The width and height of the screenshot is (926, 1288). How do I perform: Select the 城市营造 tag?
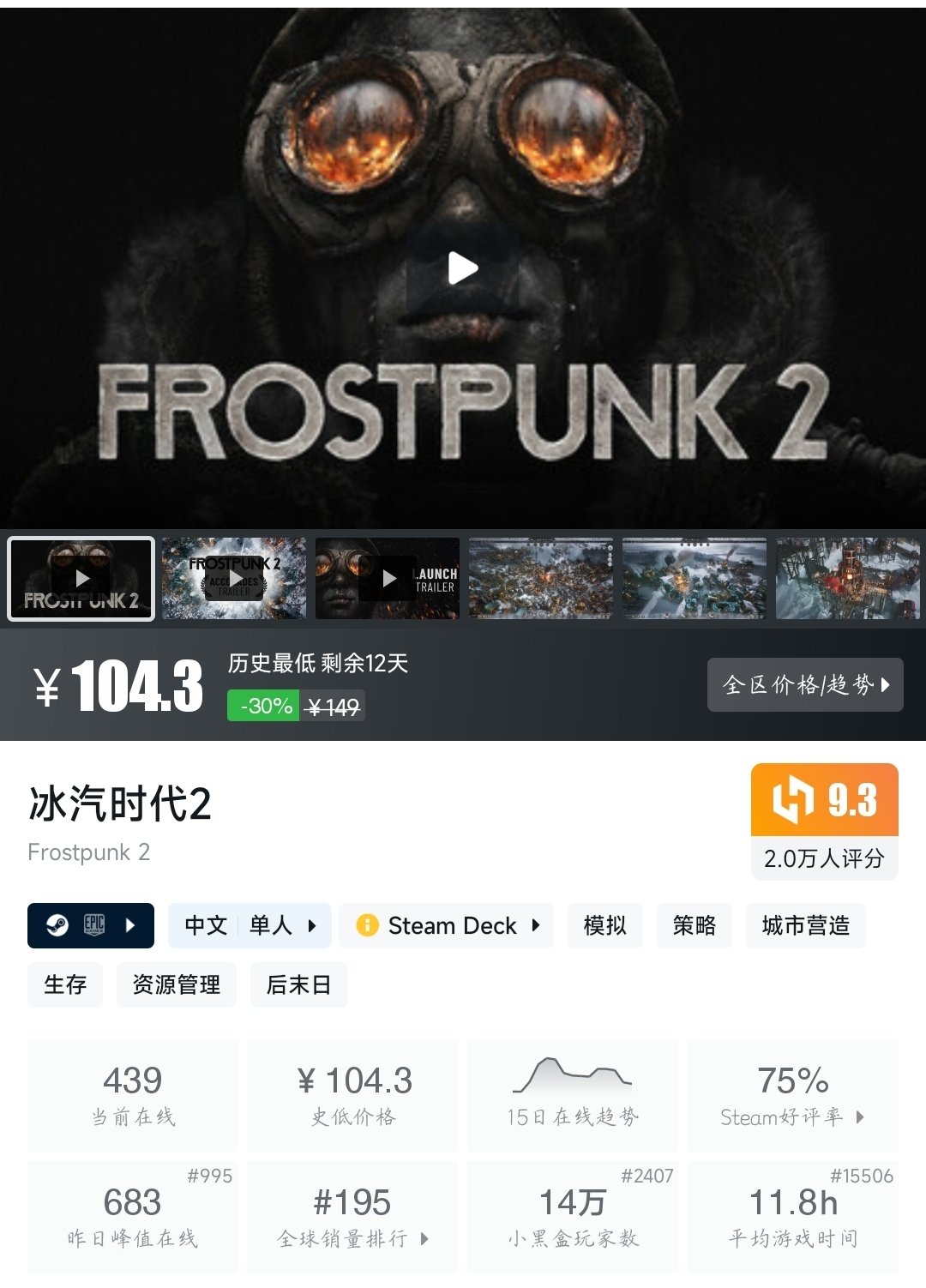[806, 925]
